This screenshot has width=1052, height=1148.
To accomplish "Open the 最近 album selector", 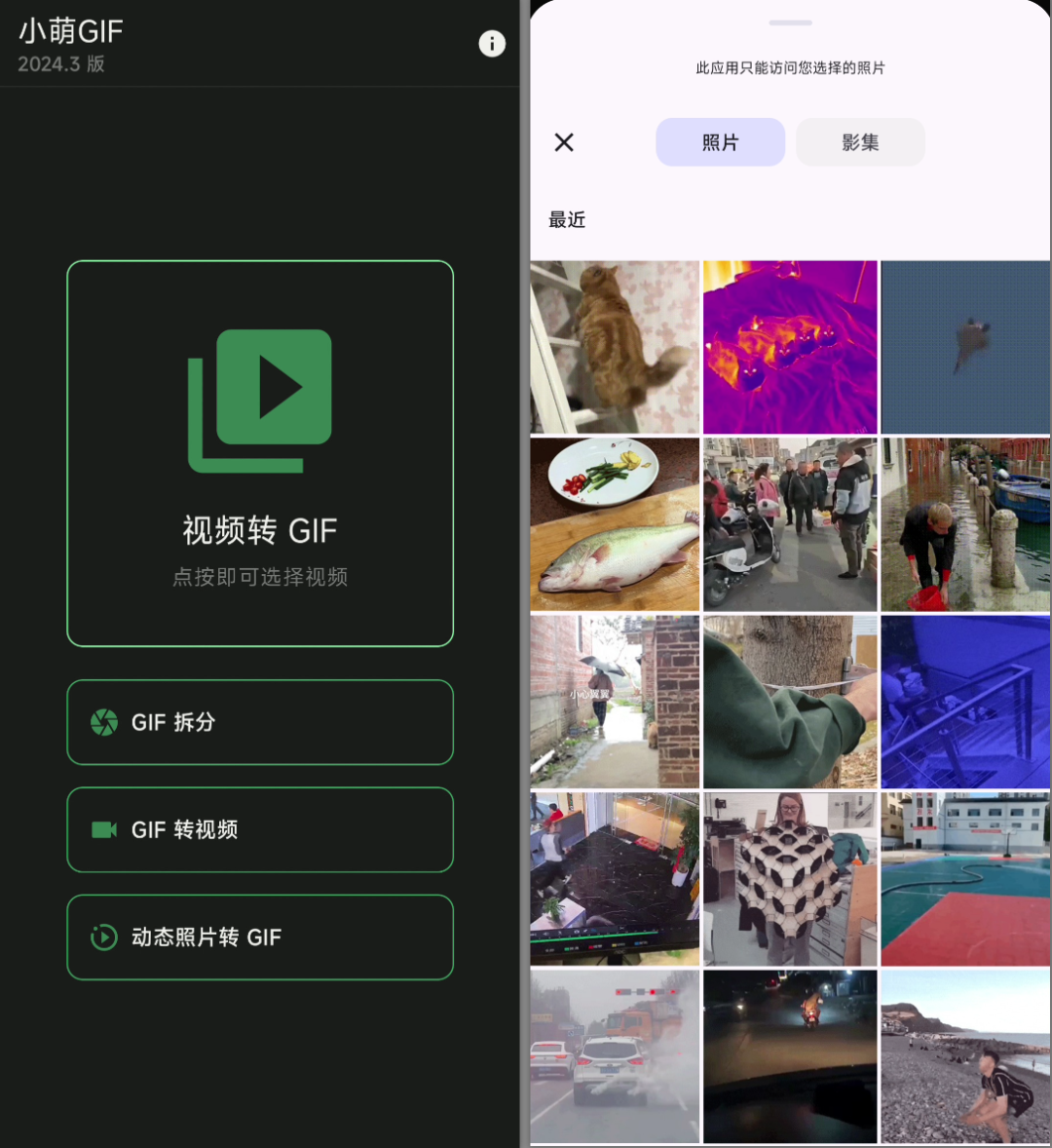I will click(x=567, y=219).
